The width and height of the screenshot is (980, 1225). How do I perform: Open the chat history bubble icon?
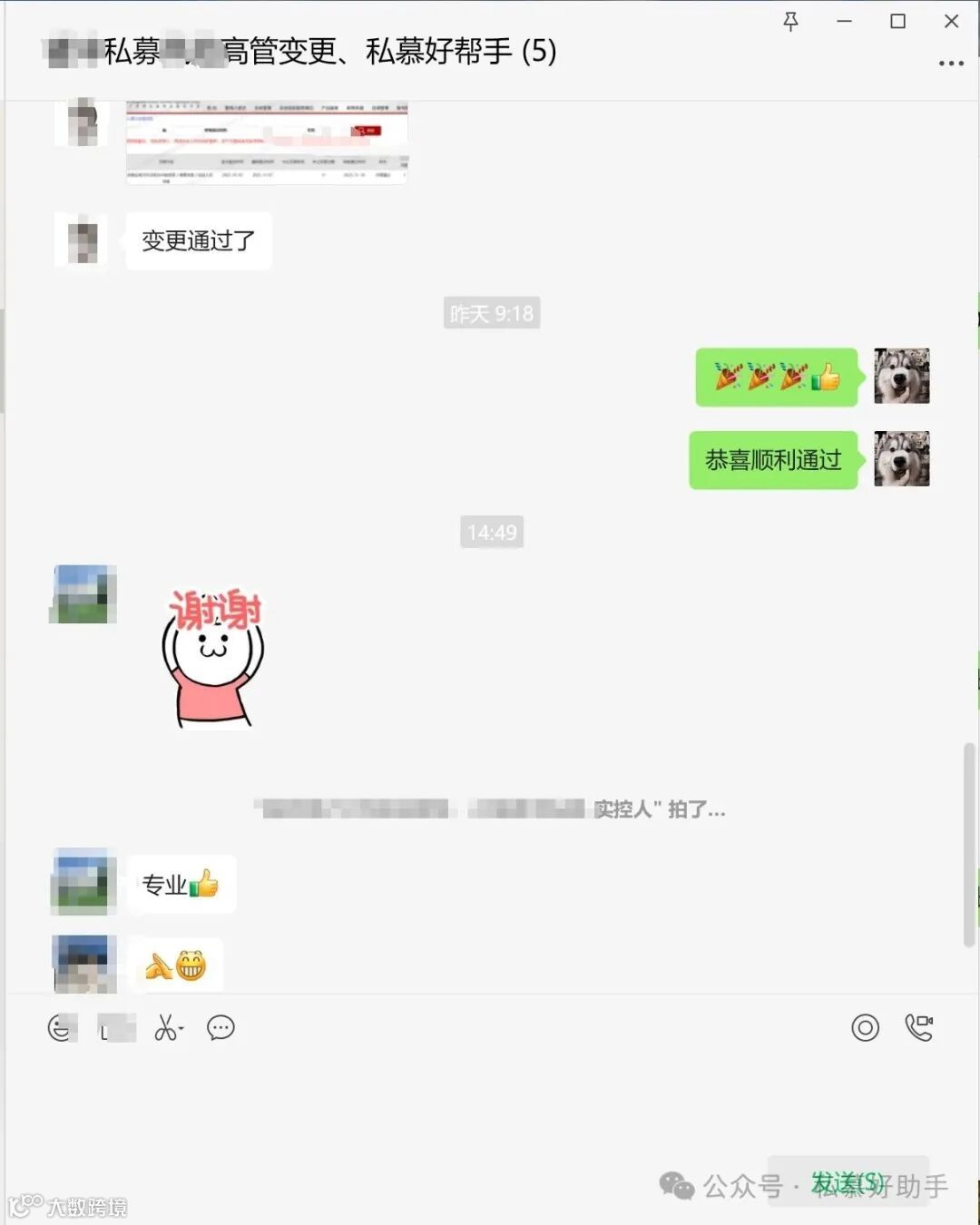tap(220, 1028)
